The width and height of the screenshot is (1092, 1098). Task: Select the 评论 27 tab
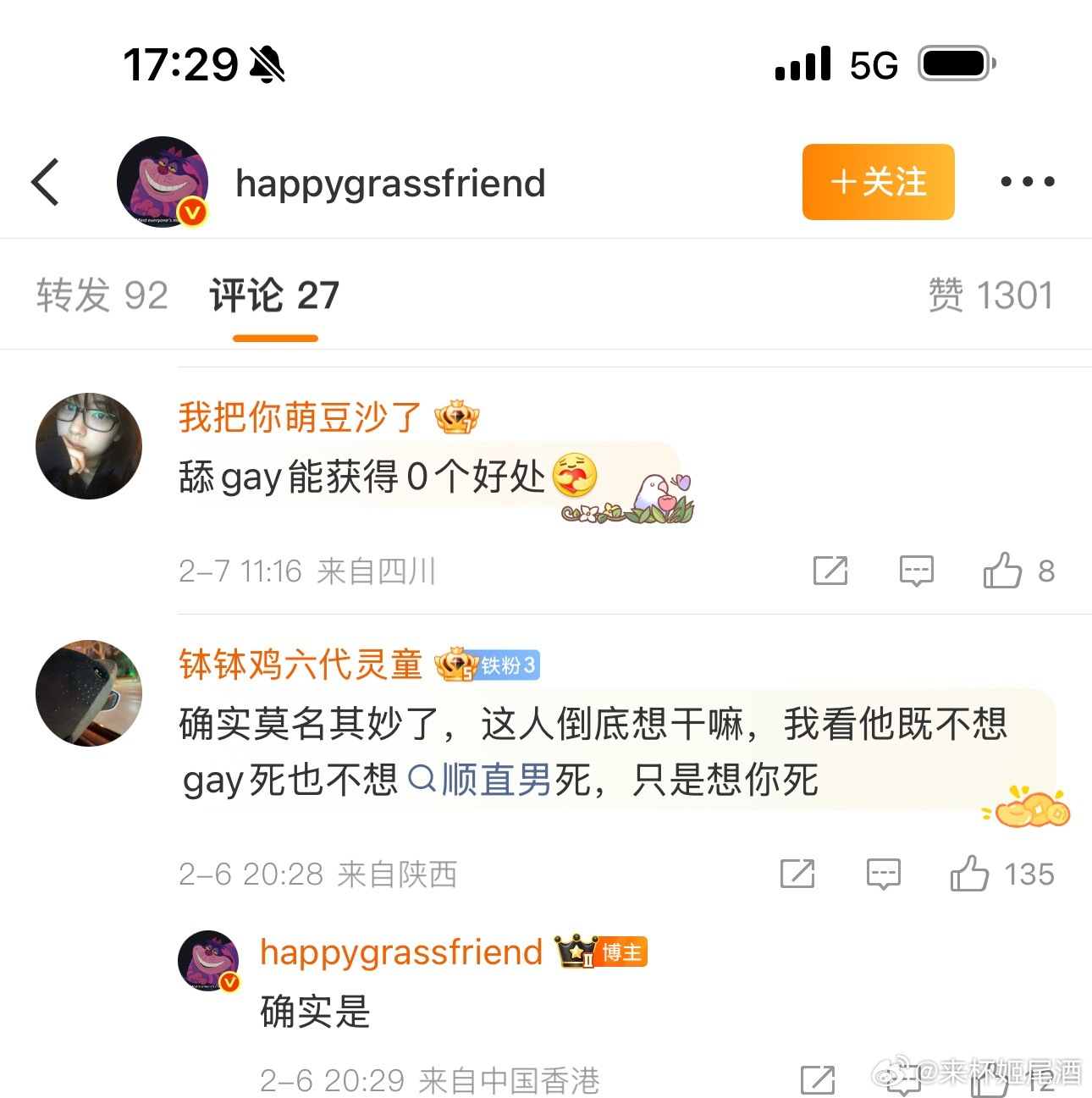274,295
